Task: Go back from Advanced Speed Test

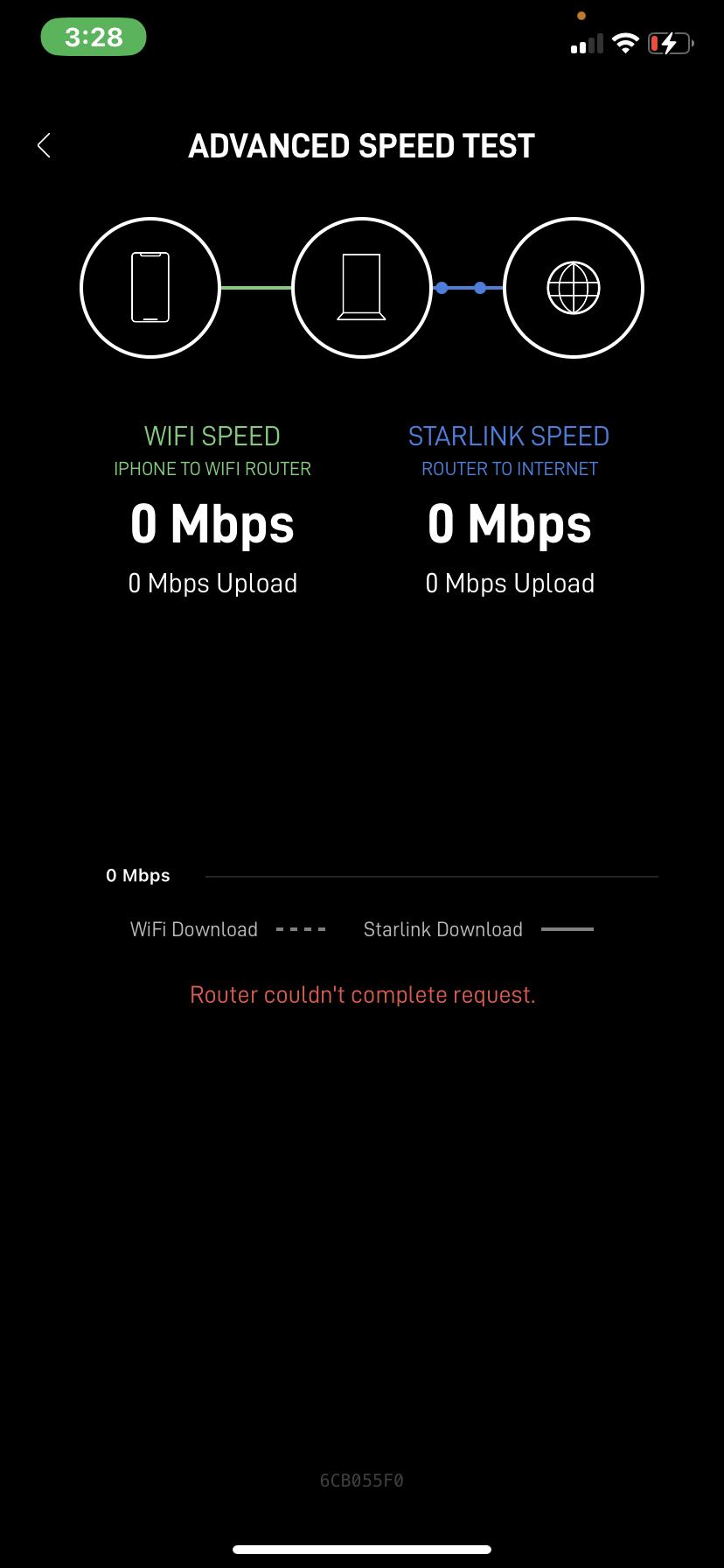Action: 45,145
